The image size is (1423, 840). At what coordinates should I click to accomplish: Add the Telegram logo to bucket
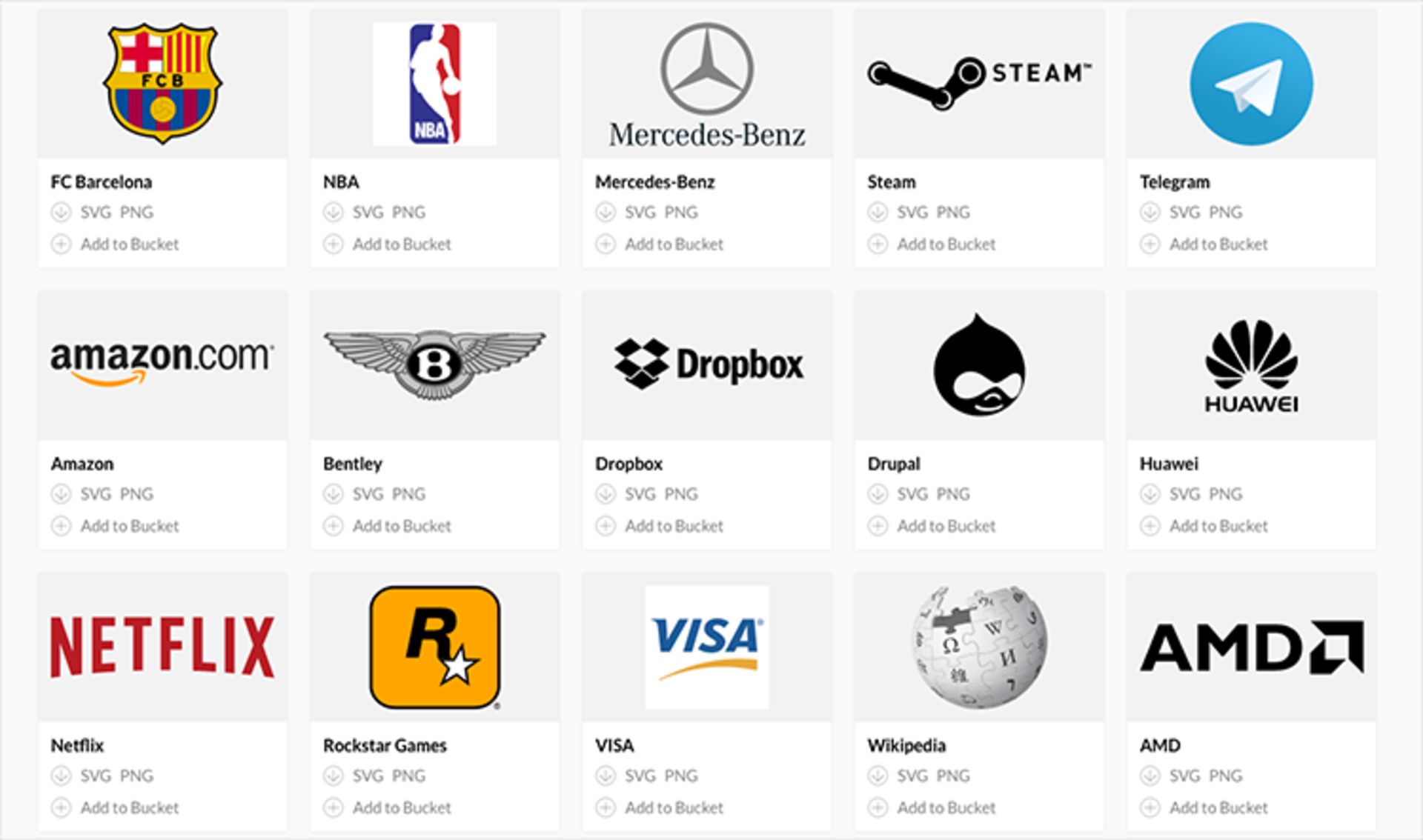(1218, 244)
